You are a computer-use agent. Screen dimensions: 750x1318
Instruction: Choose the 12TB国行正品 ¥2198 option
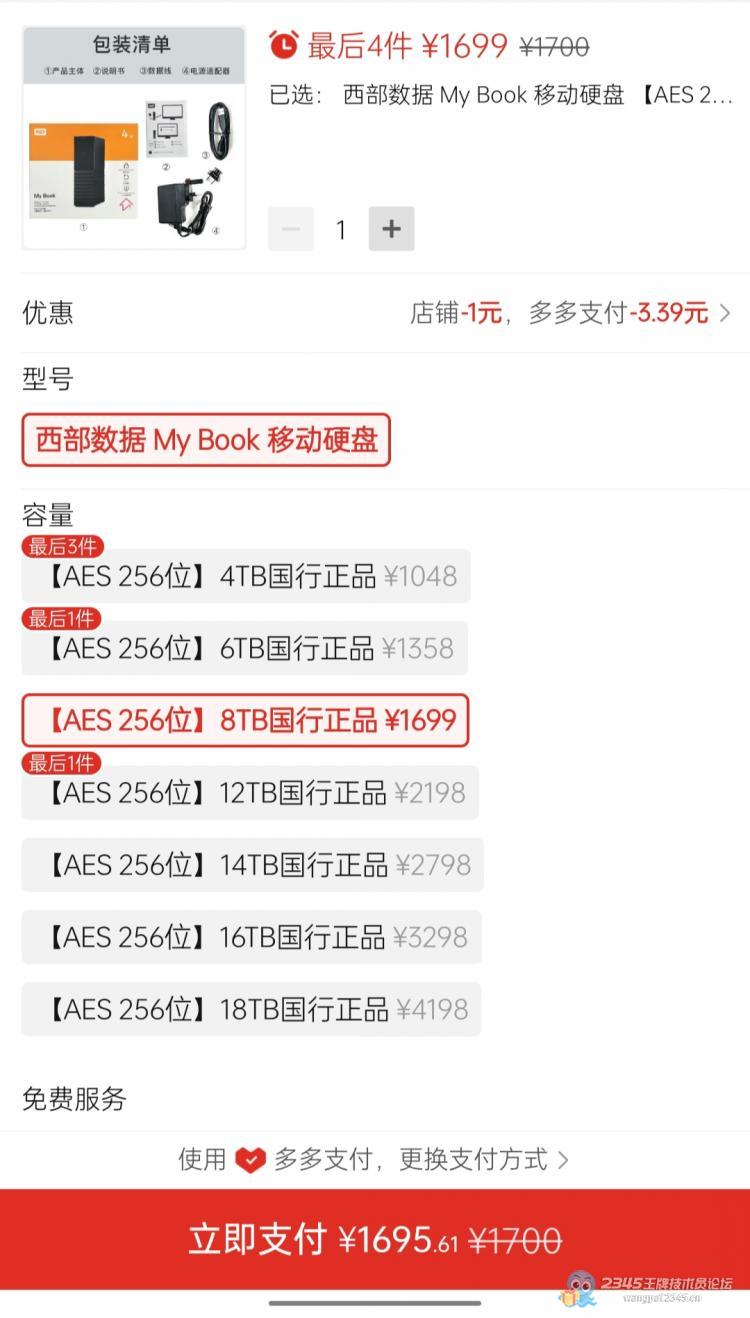pyautogui.click(x=250, y=793)
